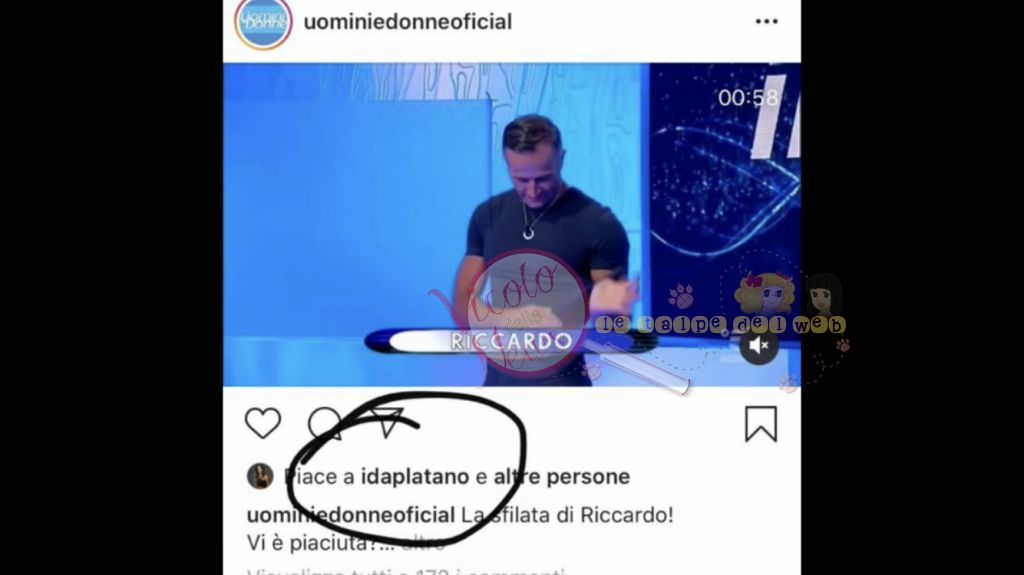View the altre persone likes list
This screenshot has height=575, width=1024.
[562, 477]
